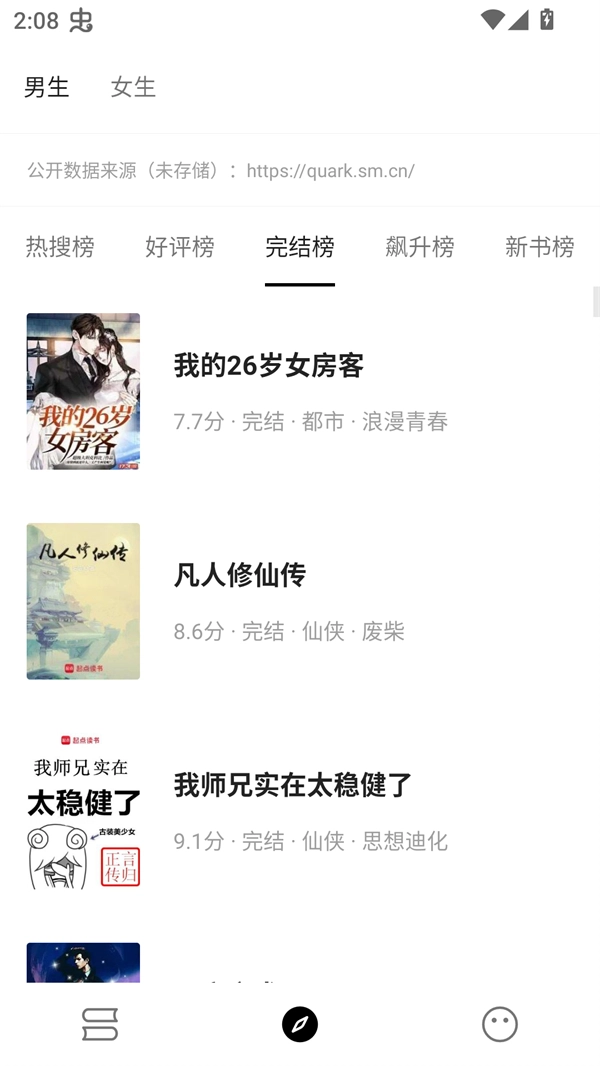Screen dimensions: 600x1066
Task: Select the 完结榜 tab
Action: (300, 247)
